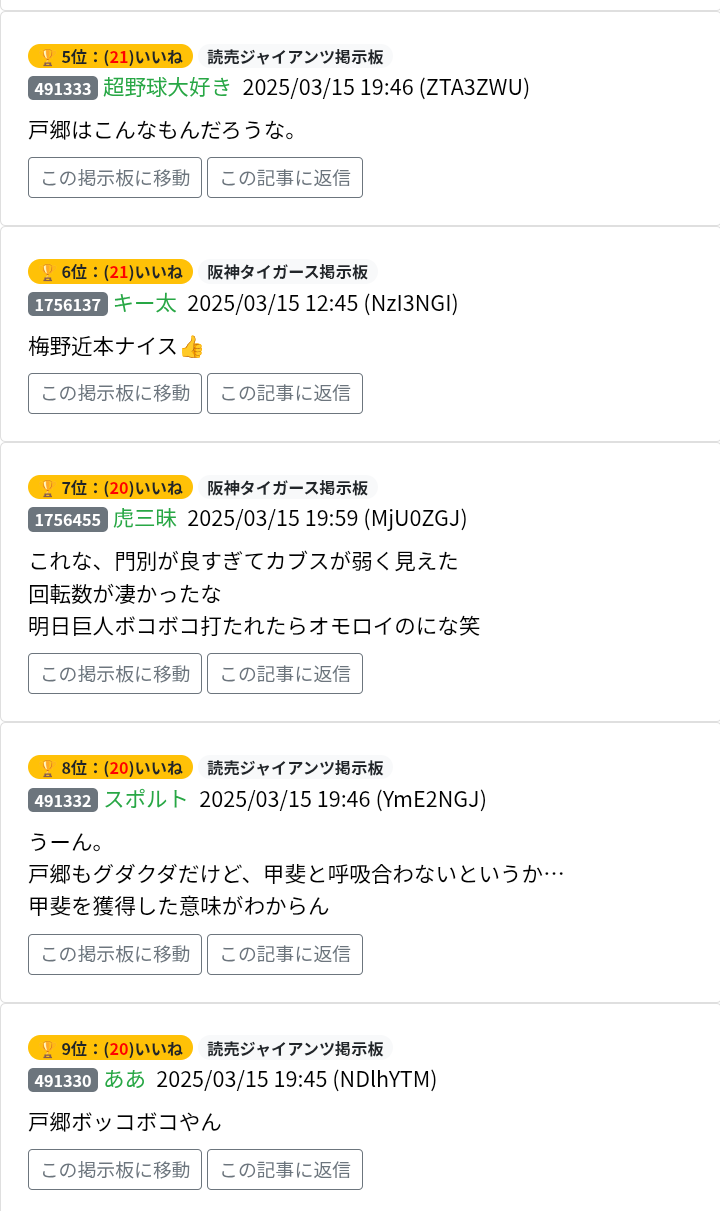Reply to 超野球大好き's post via この記事に返信
Screen dimensions: 720x1211
[x=285, y=178]
